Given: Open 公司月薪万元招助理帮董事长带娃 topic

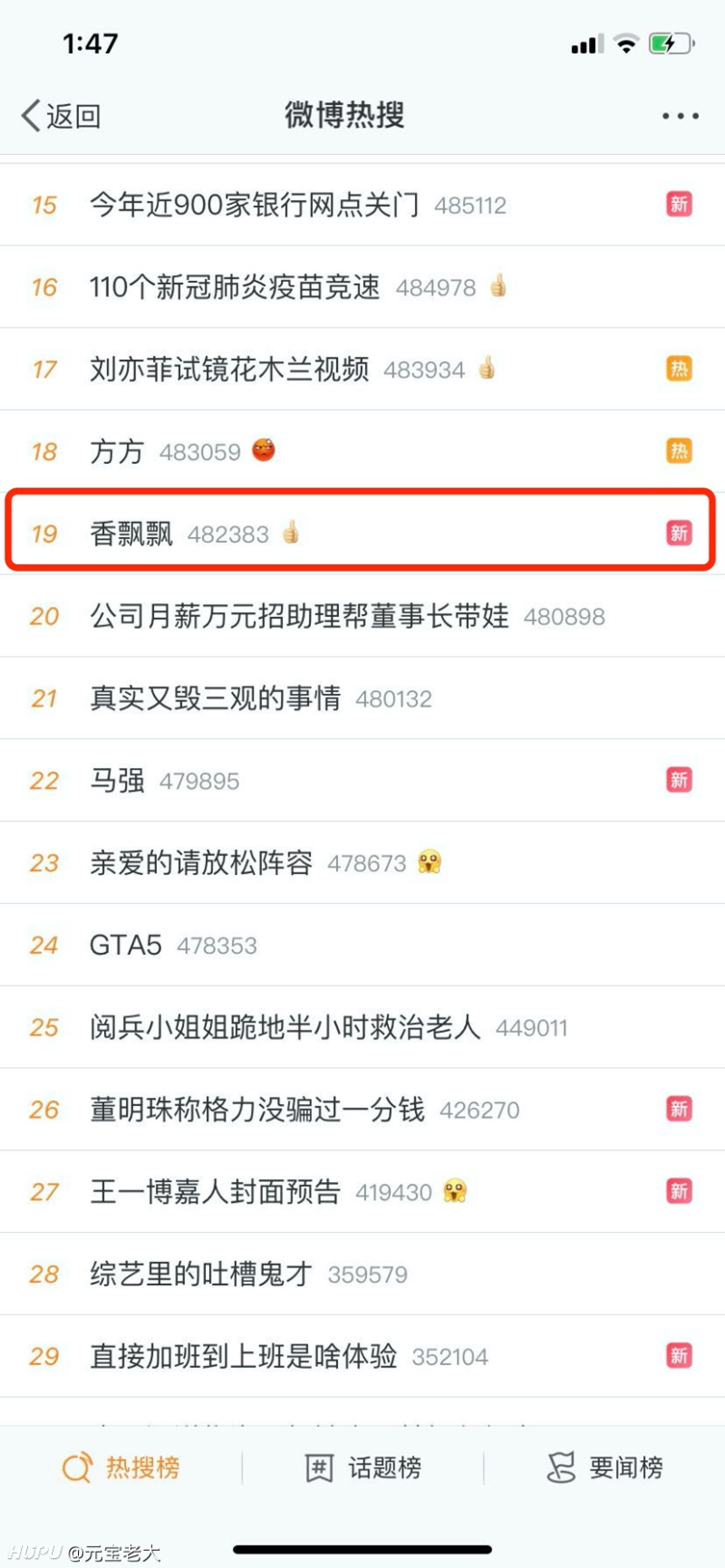Looking at the screenshot, I should pyautogui.click(x=299, y=616).
